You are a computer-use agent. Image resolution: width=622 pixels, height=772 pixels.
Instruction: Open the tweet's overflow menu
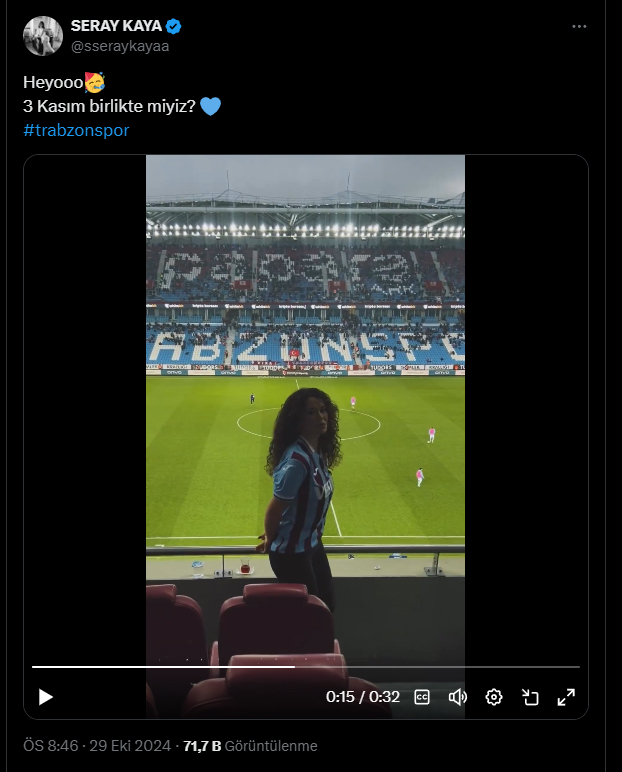point(579,25)
